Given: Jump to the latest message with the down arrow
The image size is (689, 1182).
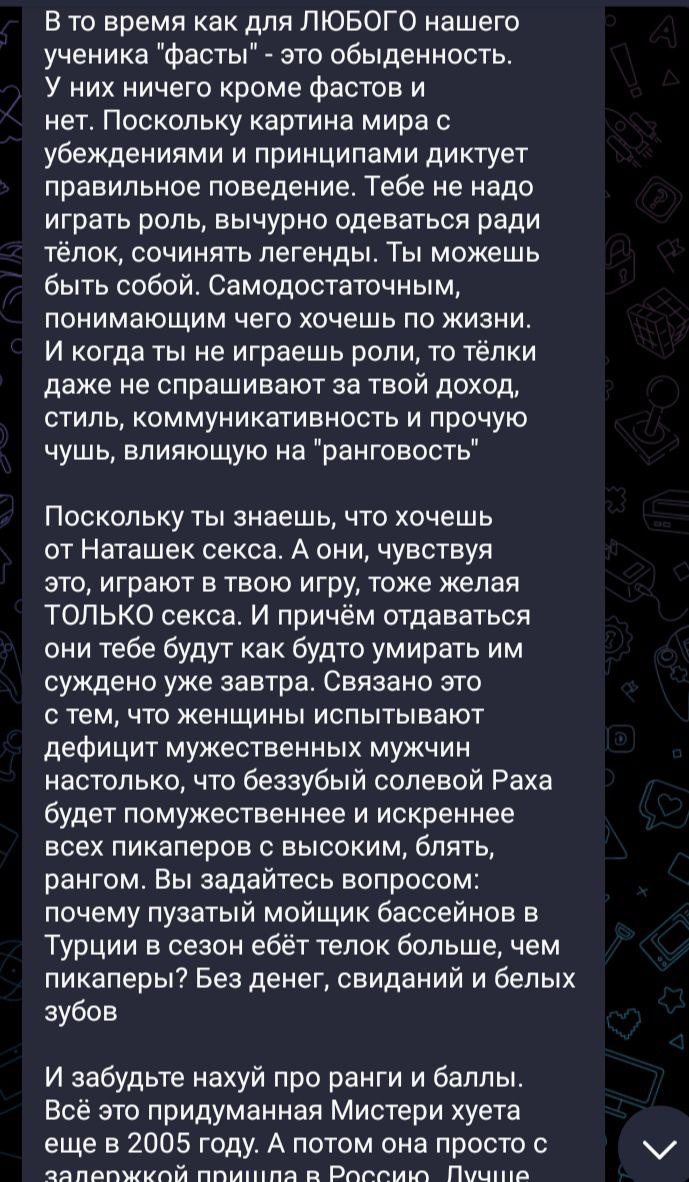Looking at the screenshot, I should tap(659, 1147).
